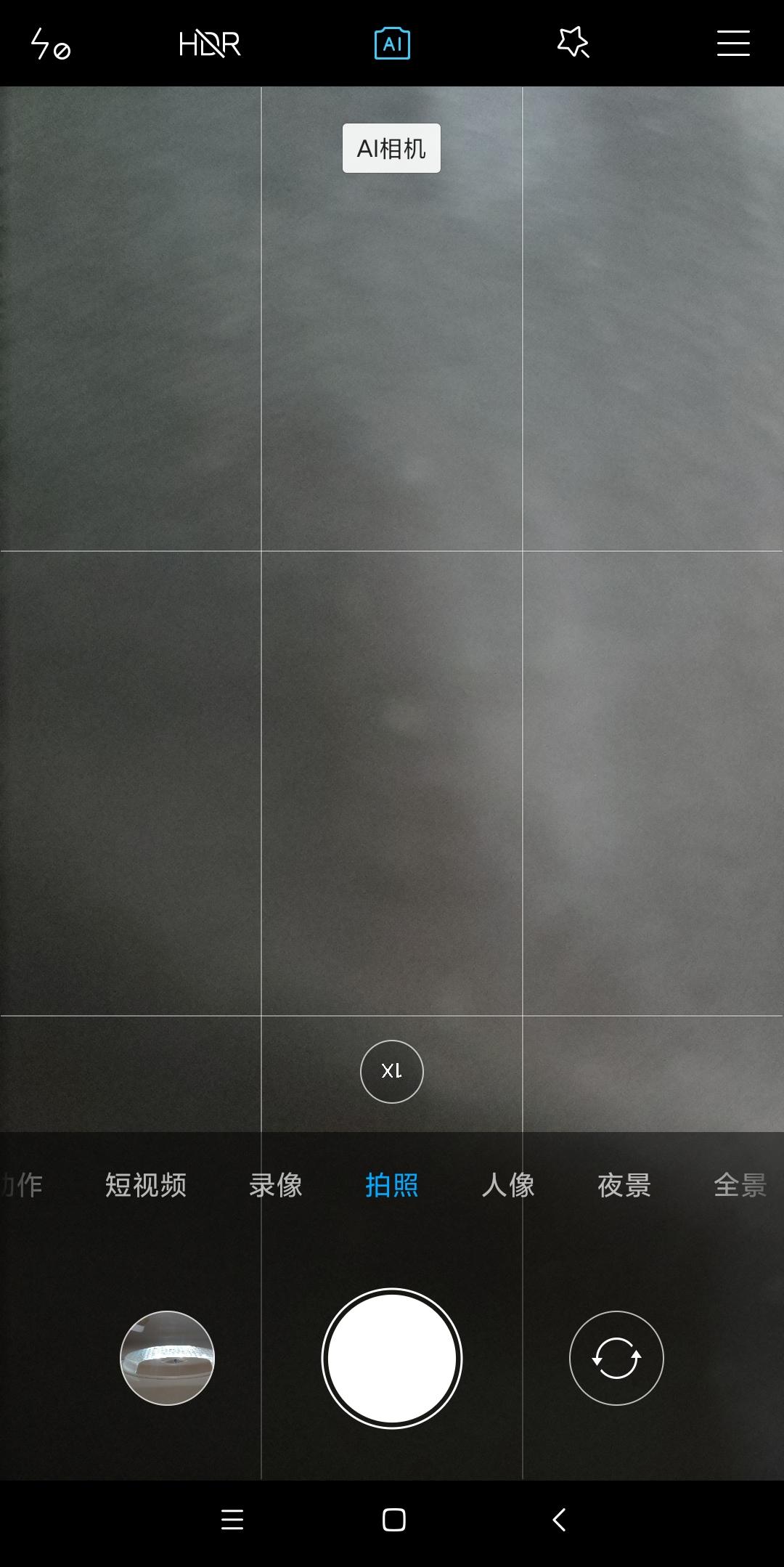Screen dimensions: 784x1567
Task: Switch to 全景 panorama mode
Action: (x=740, y=1185)
